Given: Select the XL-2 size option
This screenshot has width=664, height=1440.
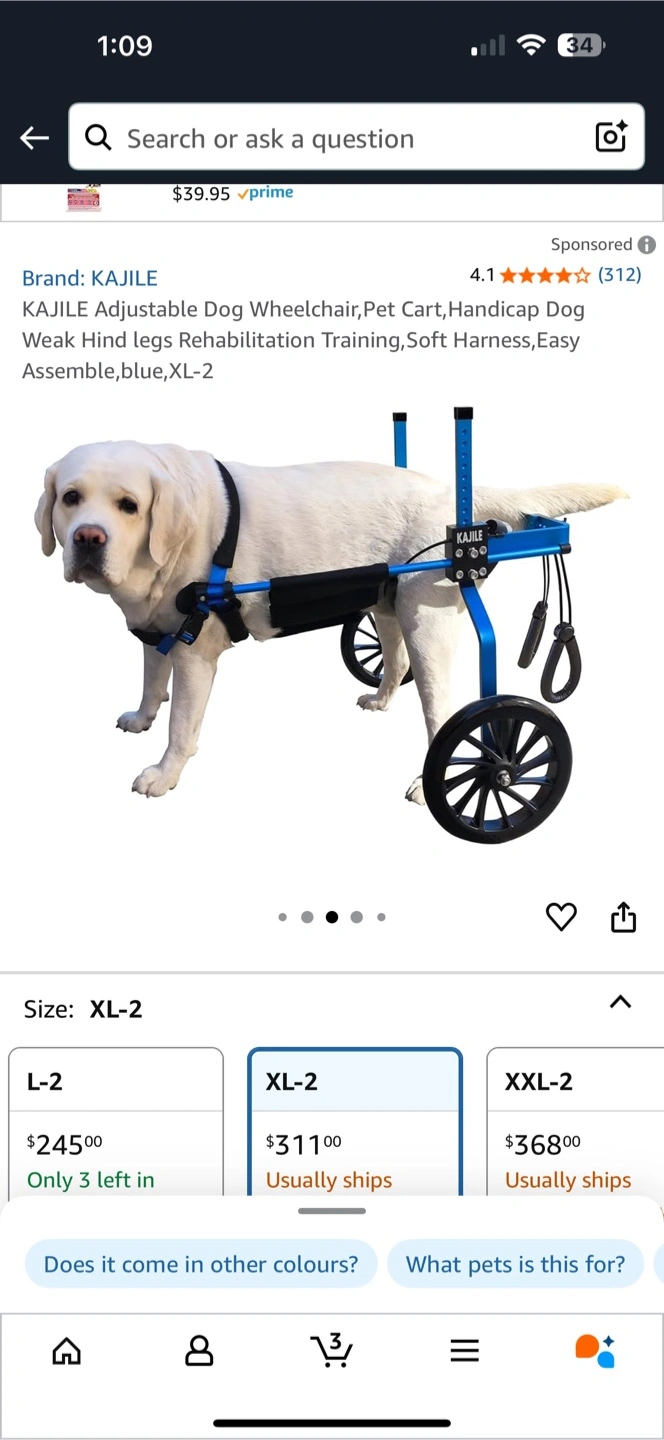Looking at the screenshot, I should 355,1122.
